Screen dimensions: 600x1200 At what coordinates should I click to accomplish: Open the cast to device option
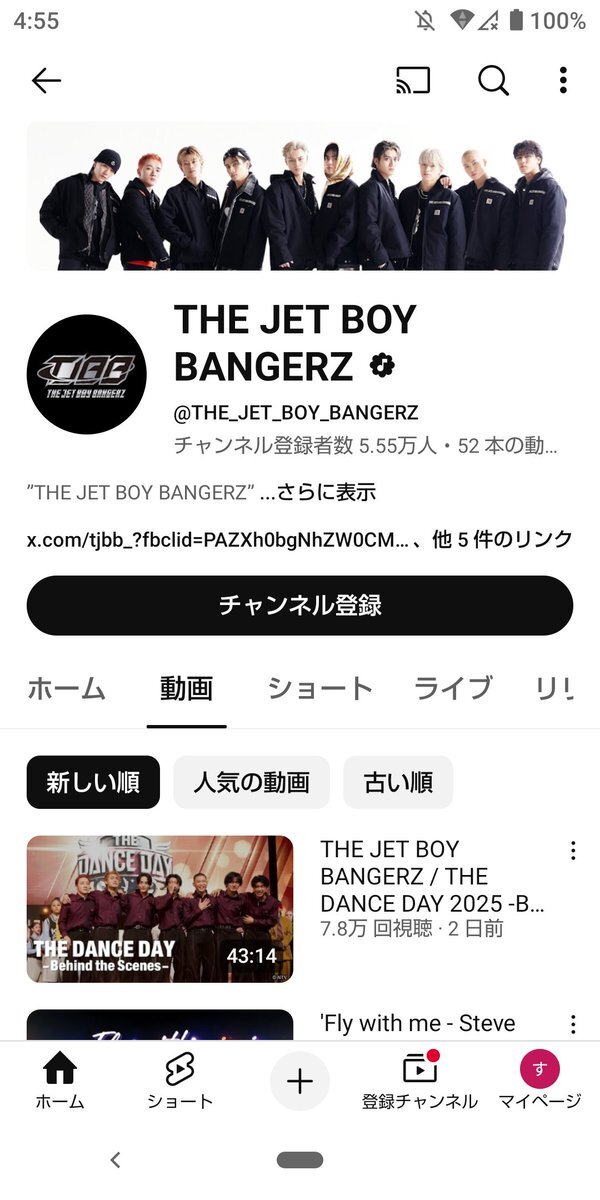click(x=413, y=81)
